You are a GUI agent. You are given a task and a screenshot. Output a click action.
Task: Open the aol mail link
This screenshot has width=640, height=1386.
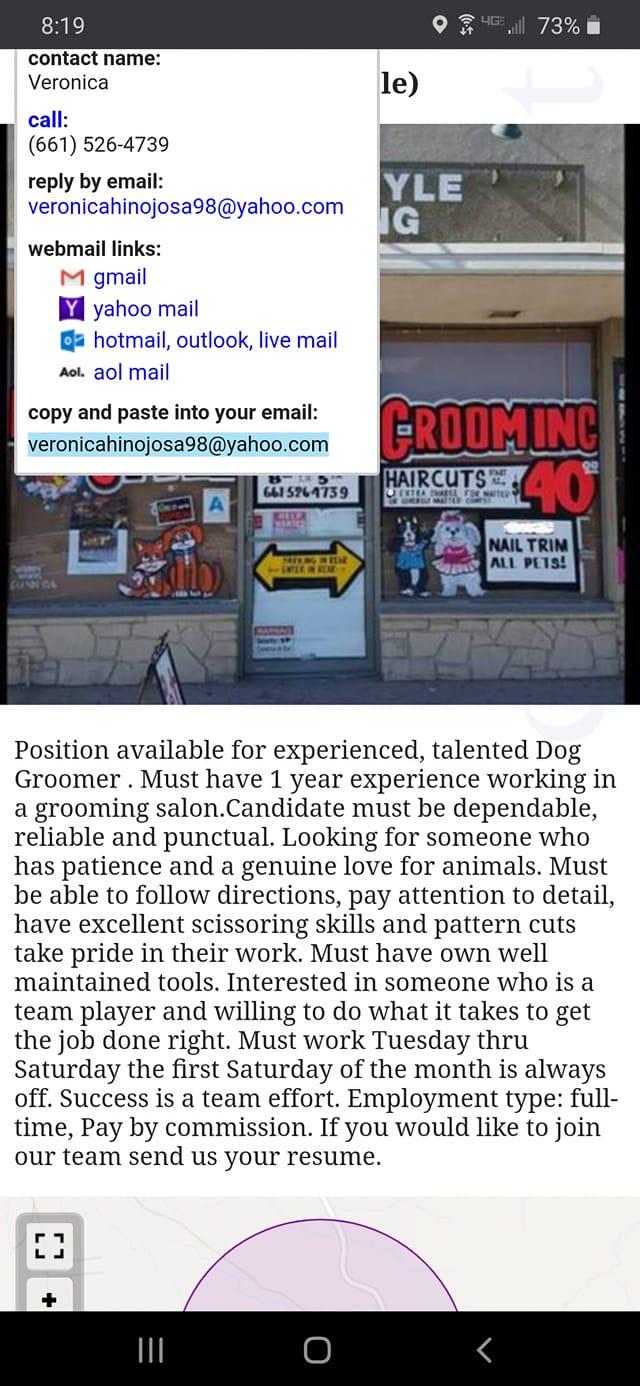131,372
